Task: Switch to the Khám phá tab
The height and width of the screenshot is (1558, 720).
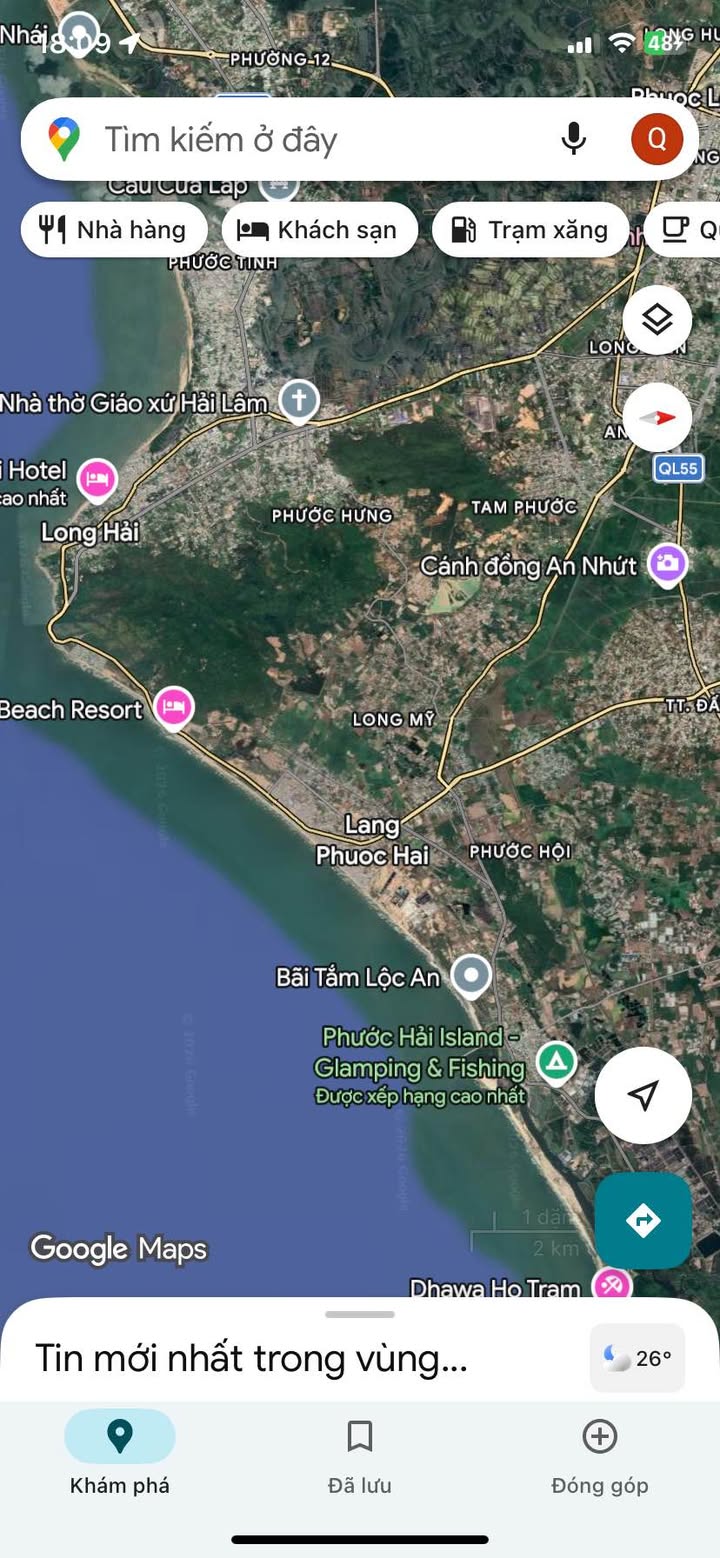Action: [x=120, y=1452]
